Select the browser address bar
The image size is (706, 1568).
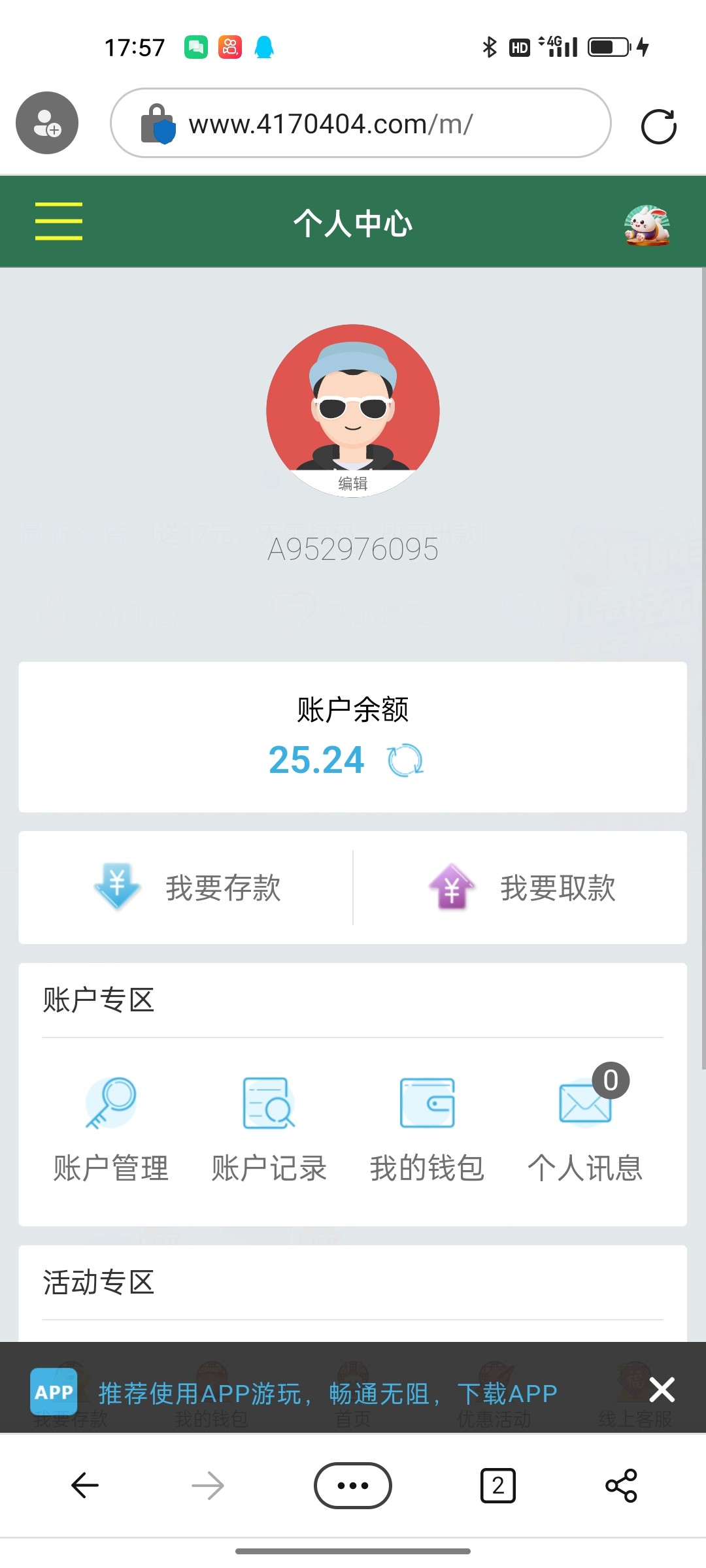[x=361, y=123]
